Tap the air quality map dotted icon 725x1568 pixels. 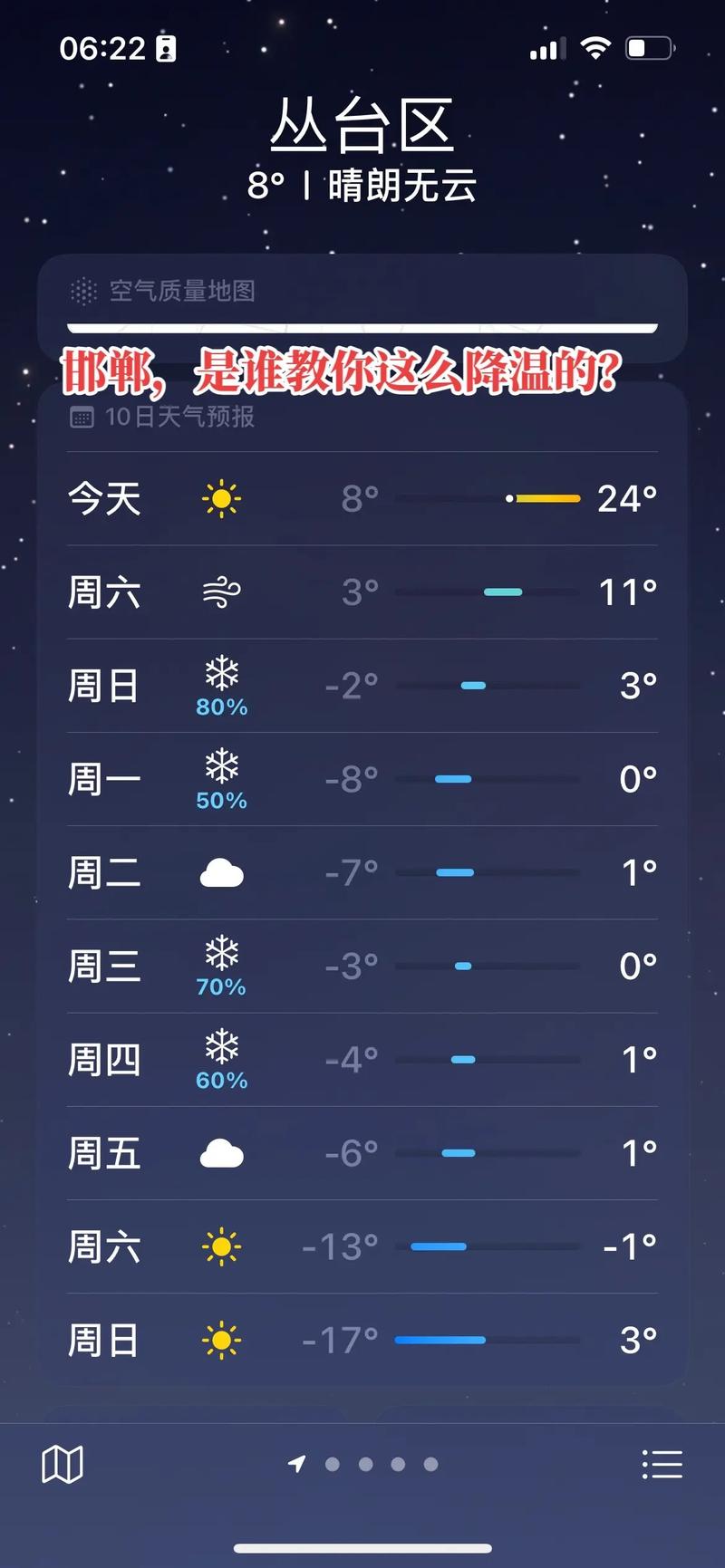(84, 291)
